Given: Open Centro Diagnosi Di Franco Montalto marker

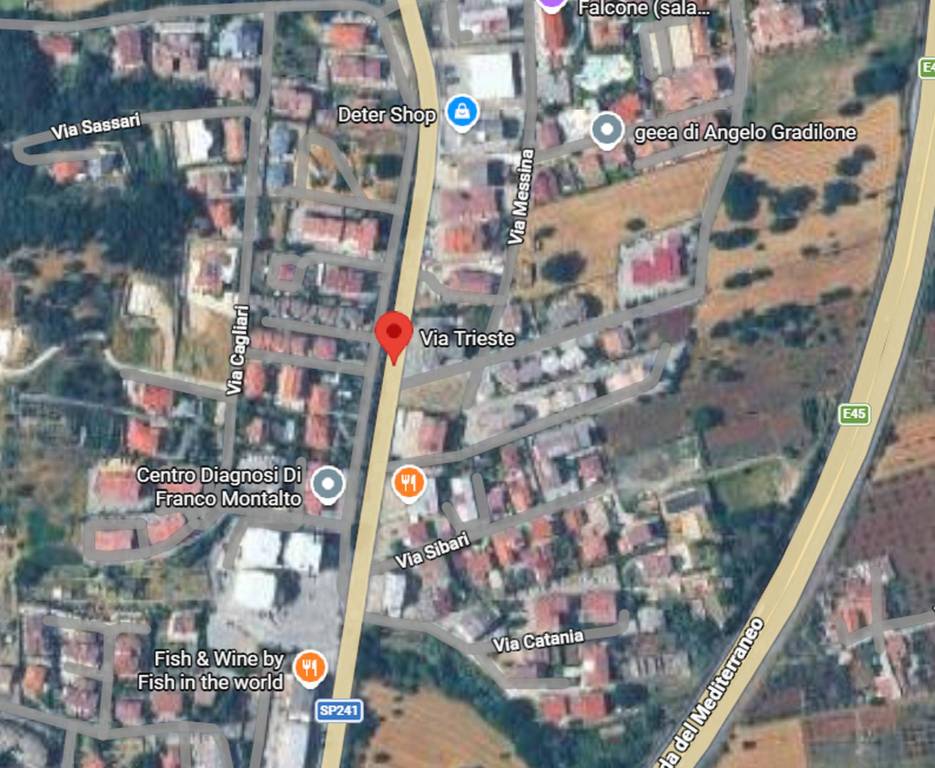Looking at the screenshot, I should 328,486.
